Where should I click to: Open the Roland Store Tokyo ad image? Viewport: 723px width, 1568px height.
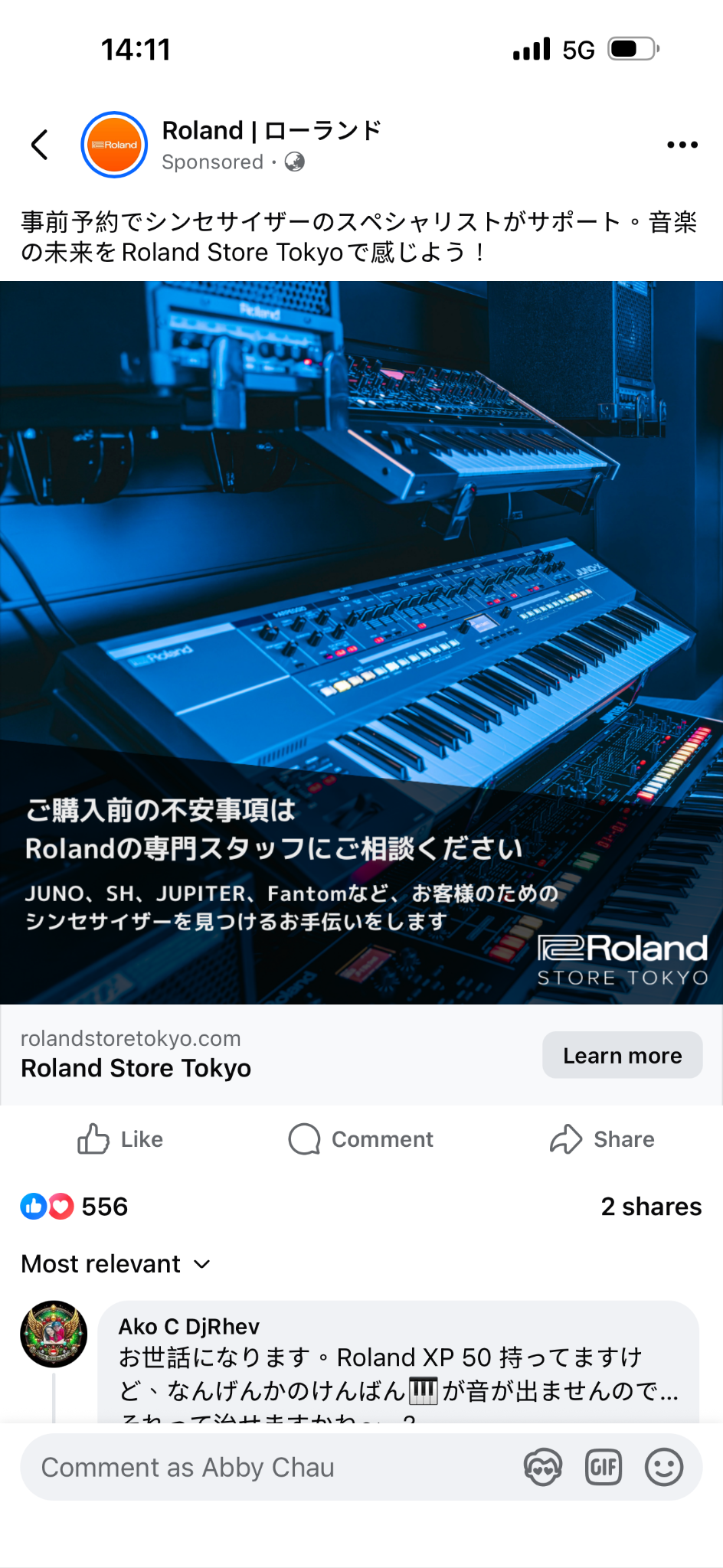coord(361,642)
